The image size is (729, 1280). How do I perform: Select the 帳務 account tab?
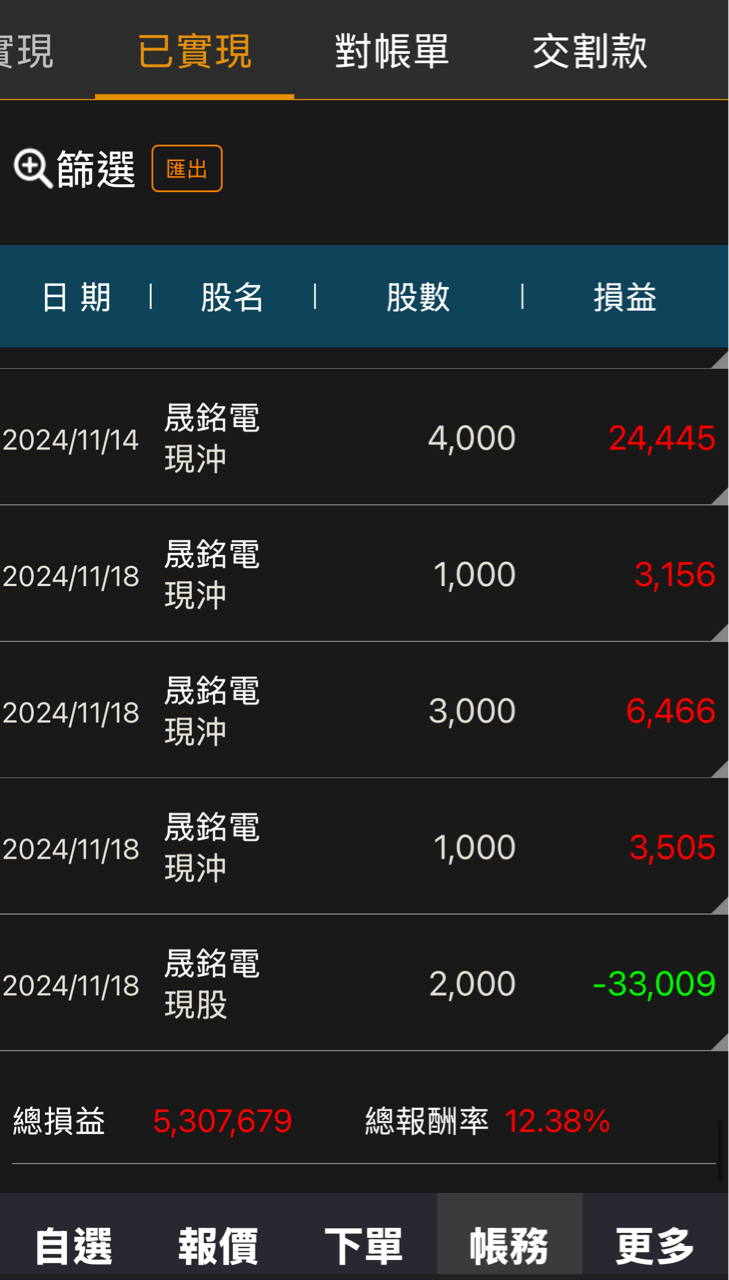point(509,1246)
